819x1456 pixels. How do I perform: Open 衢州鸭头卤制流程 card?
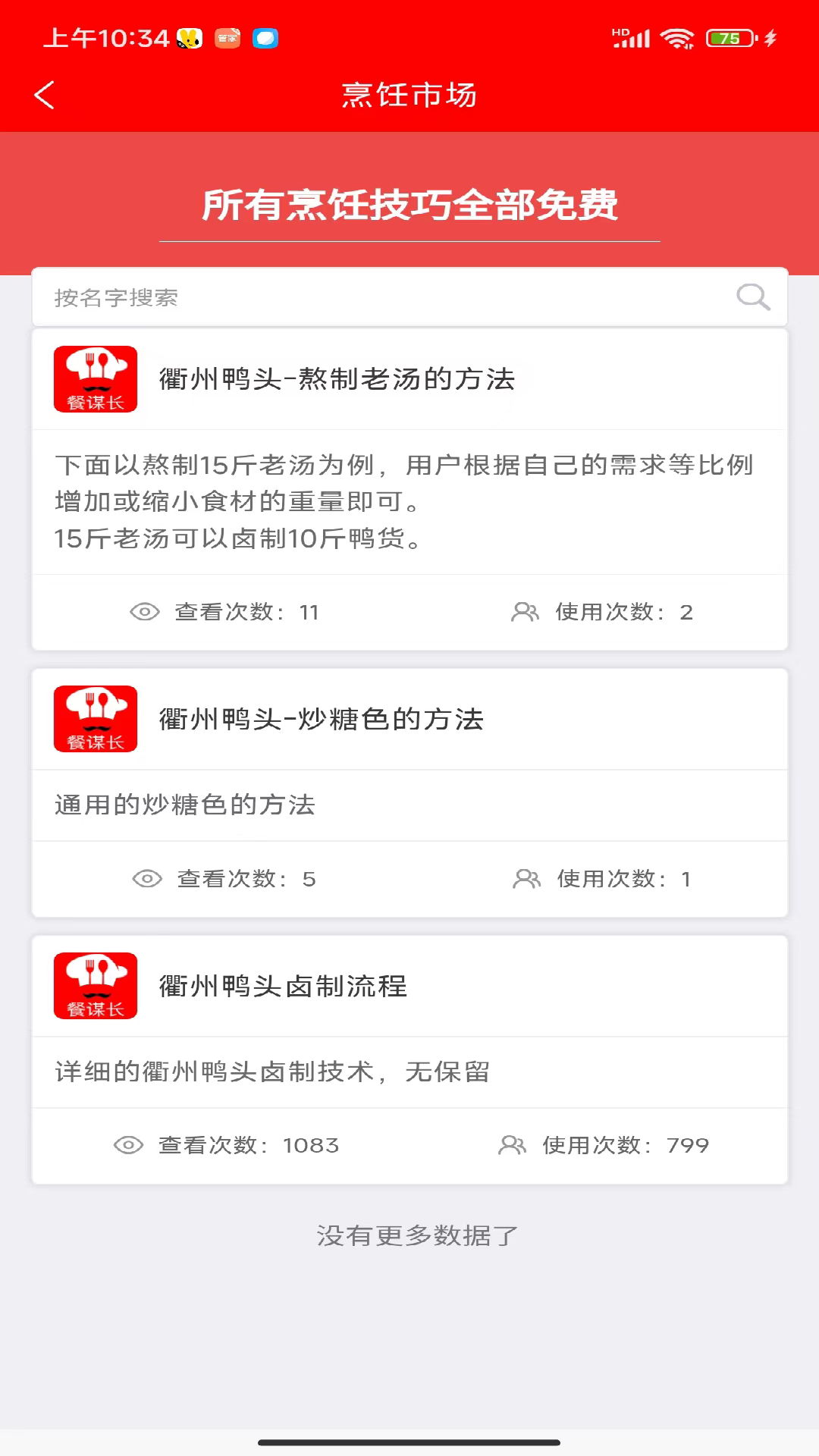coord(409,1059)
